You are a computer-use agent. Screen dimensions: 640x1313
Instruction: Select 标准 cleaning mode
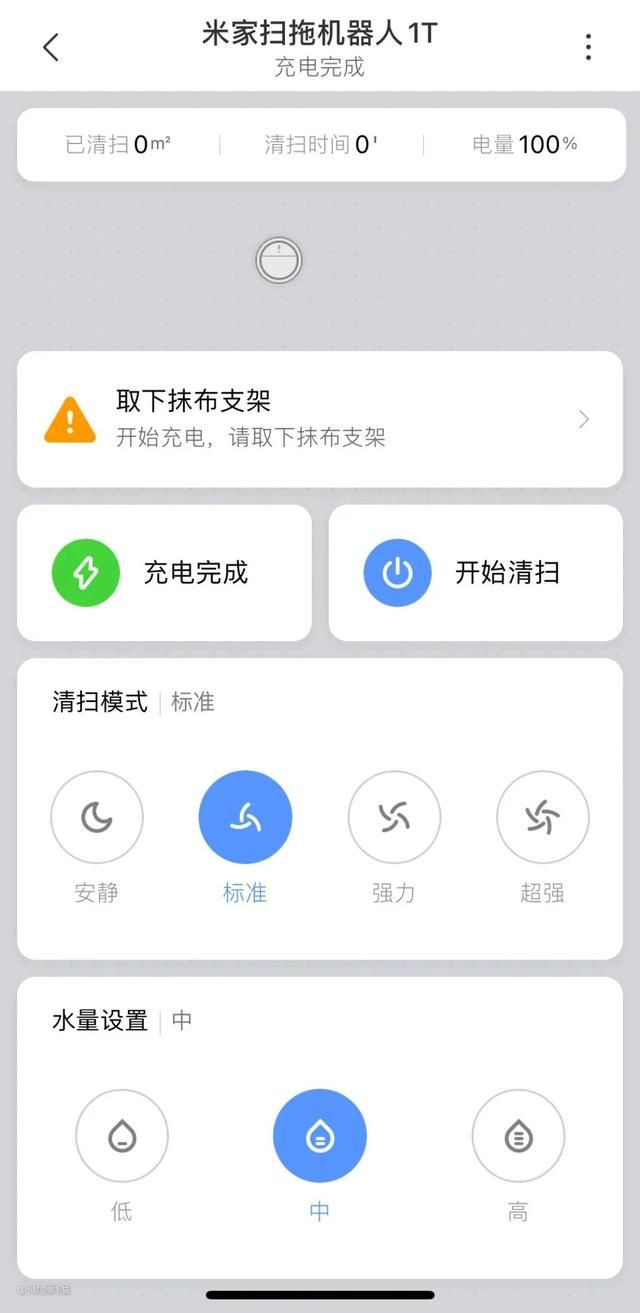[x=245, y=817]
